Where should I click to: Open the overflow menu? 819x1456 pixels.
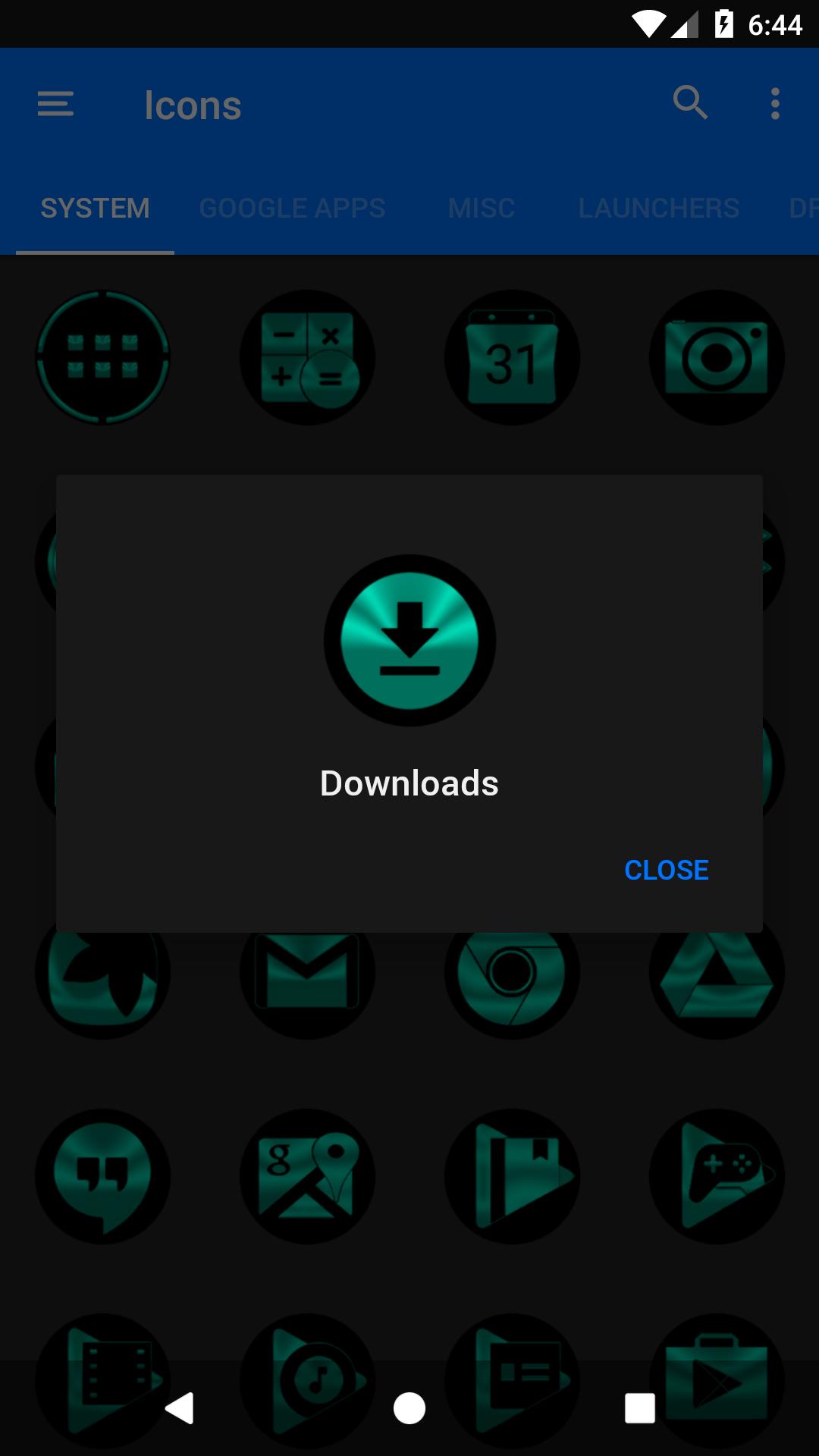click(775, 103)
